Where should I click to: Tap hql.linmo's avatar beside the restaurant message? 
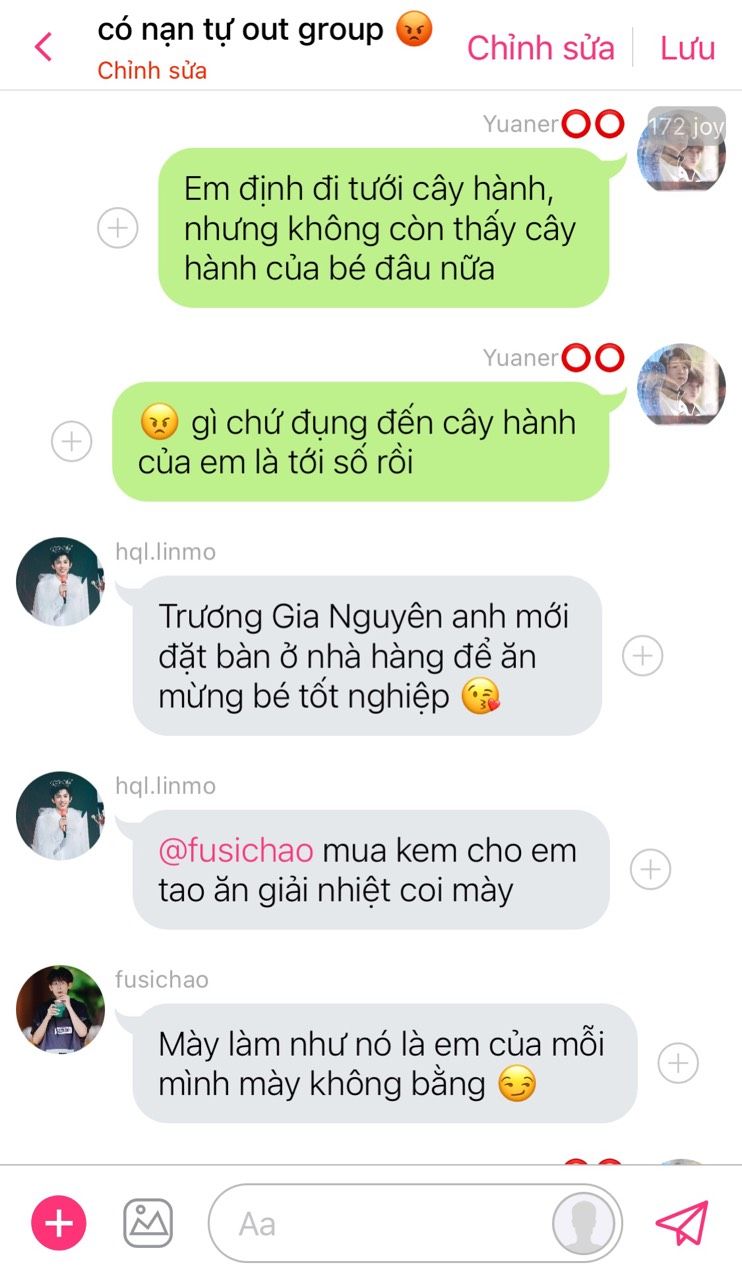coord(60,582)
